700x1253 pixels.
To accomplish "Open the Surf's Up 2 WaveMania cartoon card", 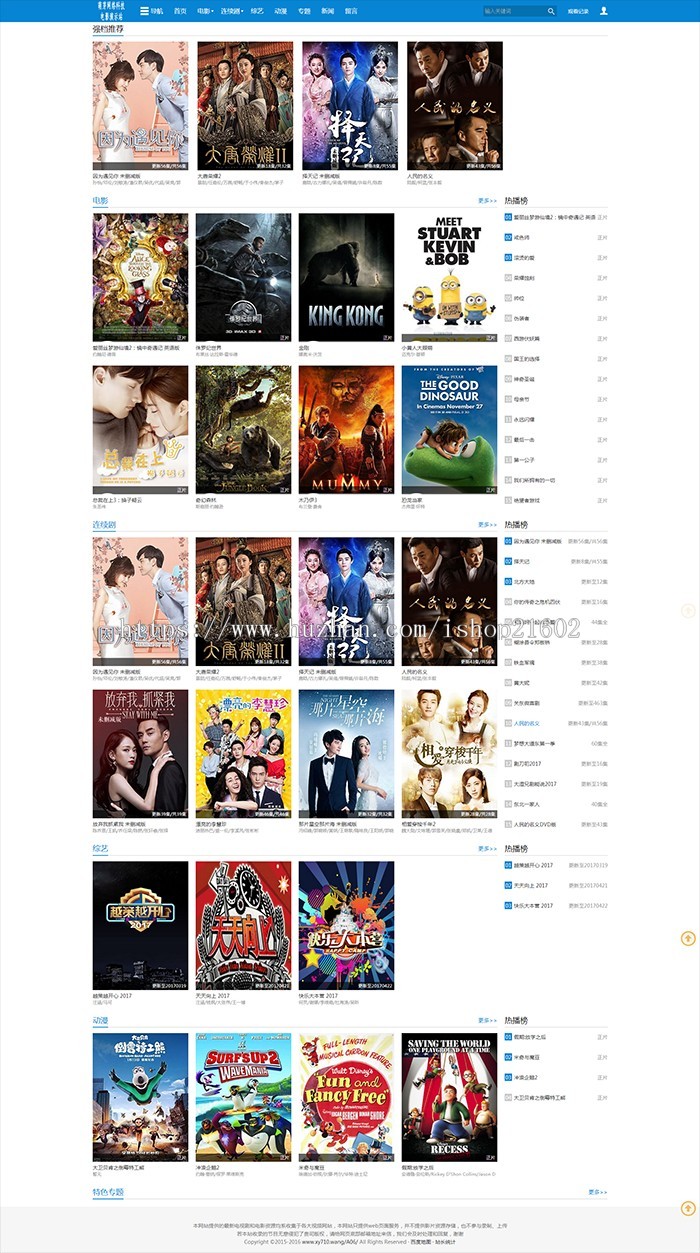I will (x=243, y=1098).
